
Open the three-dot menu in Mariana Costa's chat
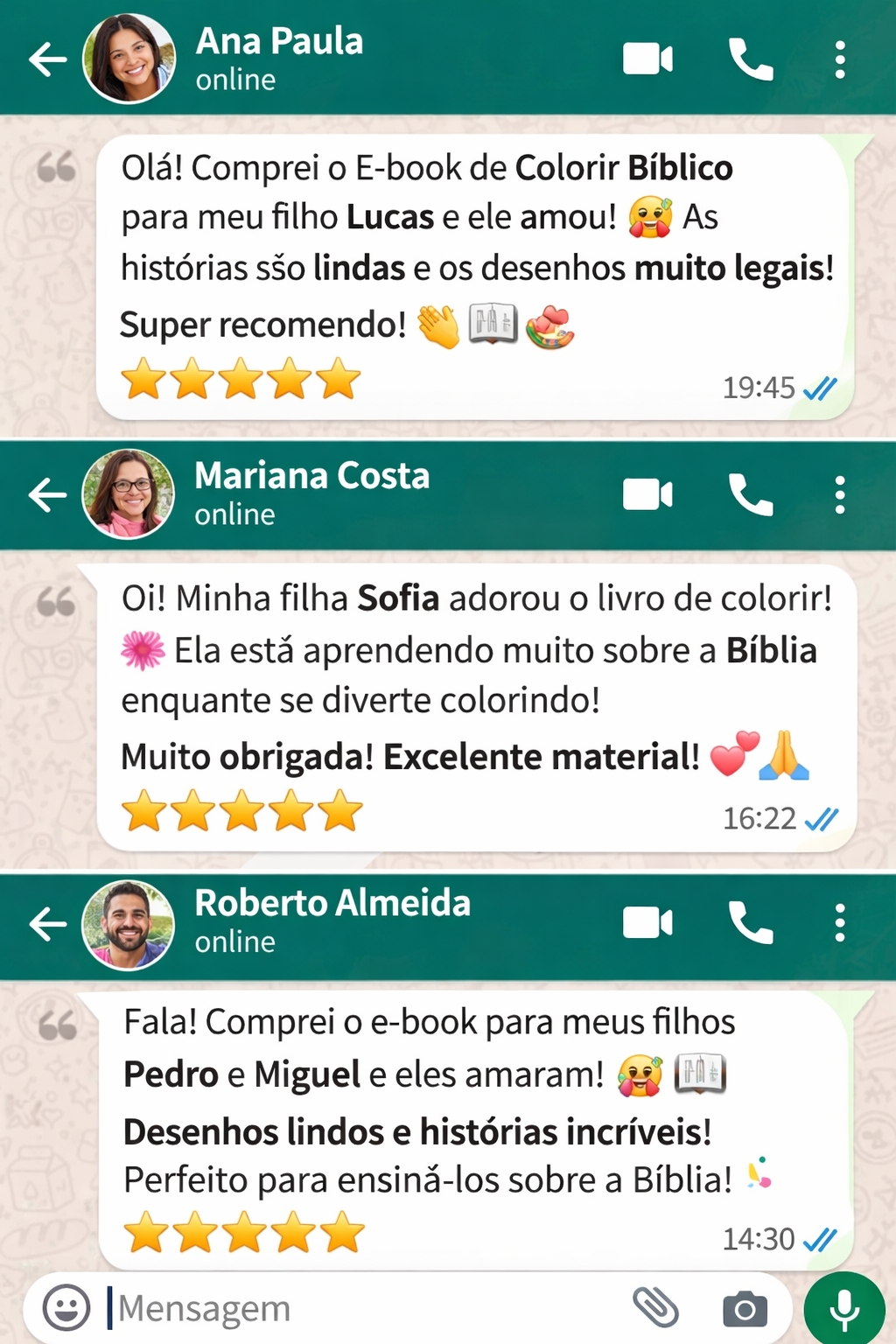coord(839,493)
